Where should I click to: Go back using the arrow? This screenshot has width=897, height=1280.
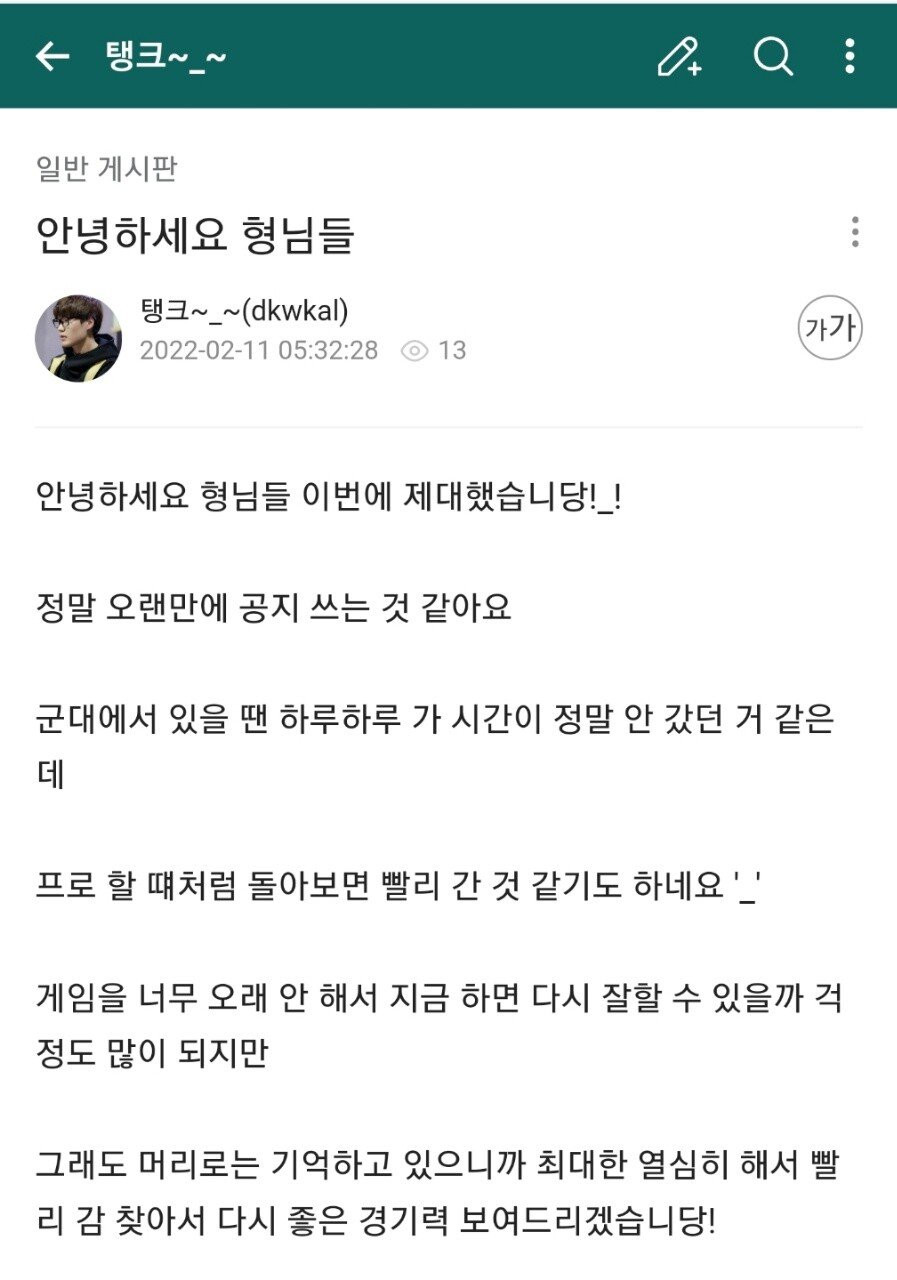52,57
